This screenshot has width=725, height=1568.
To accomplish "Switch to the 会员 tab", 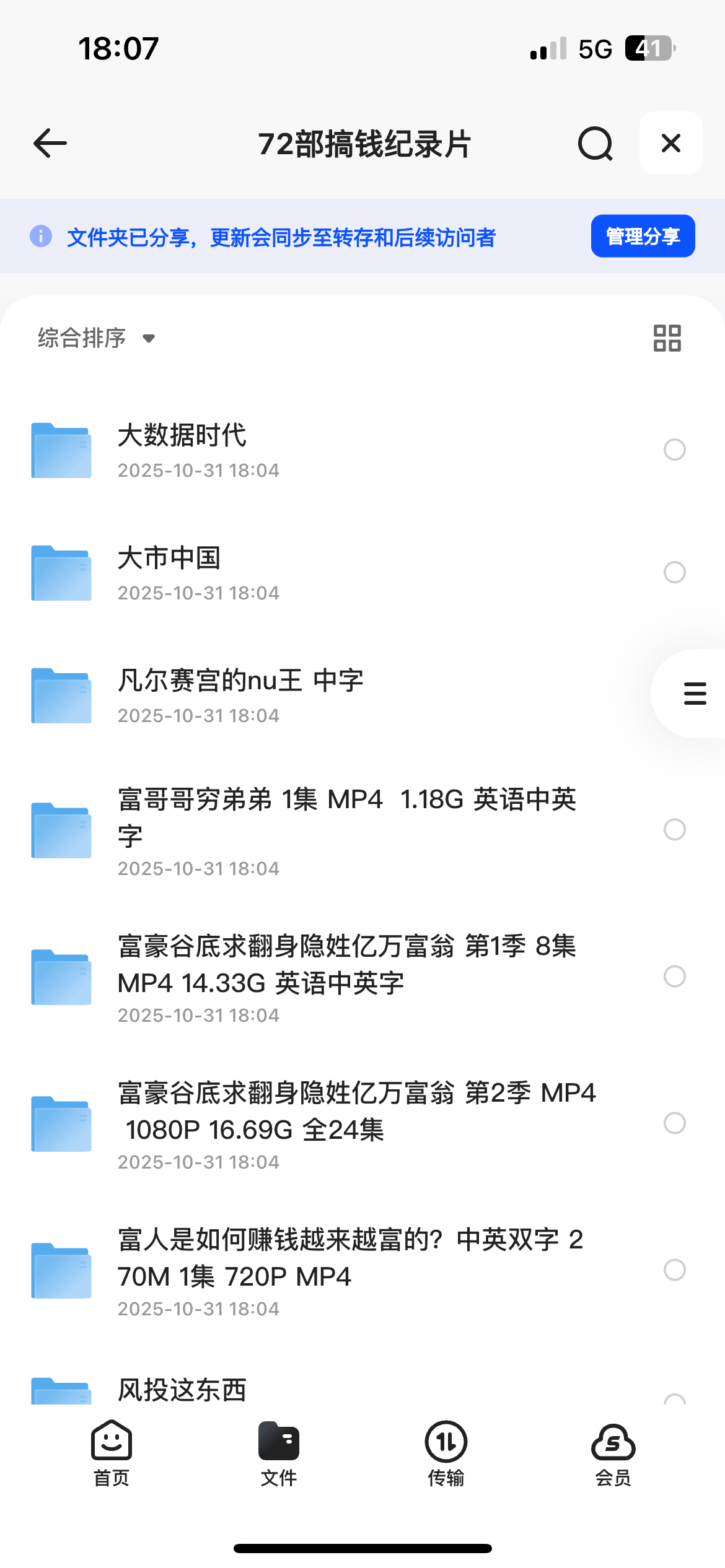I will pos(613,1453).
